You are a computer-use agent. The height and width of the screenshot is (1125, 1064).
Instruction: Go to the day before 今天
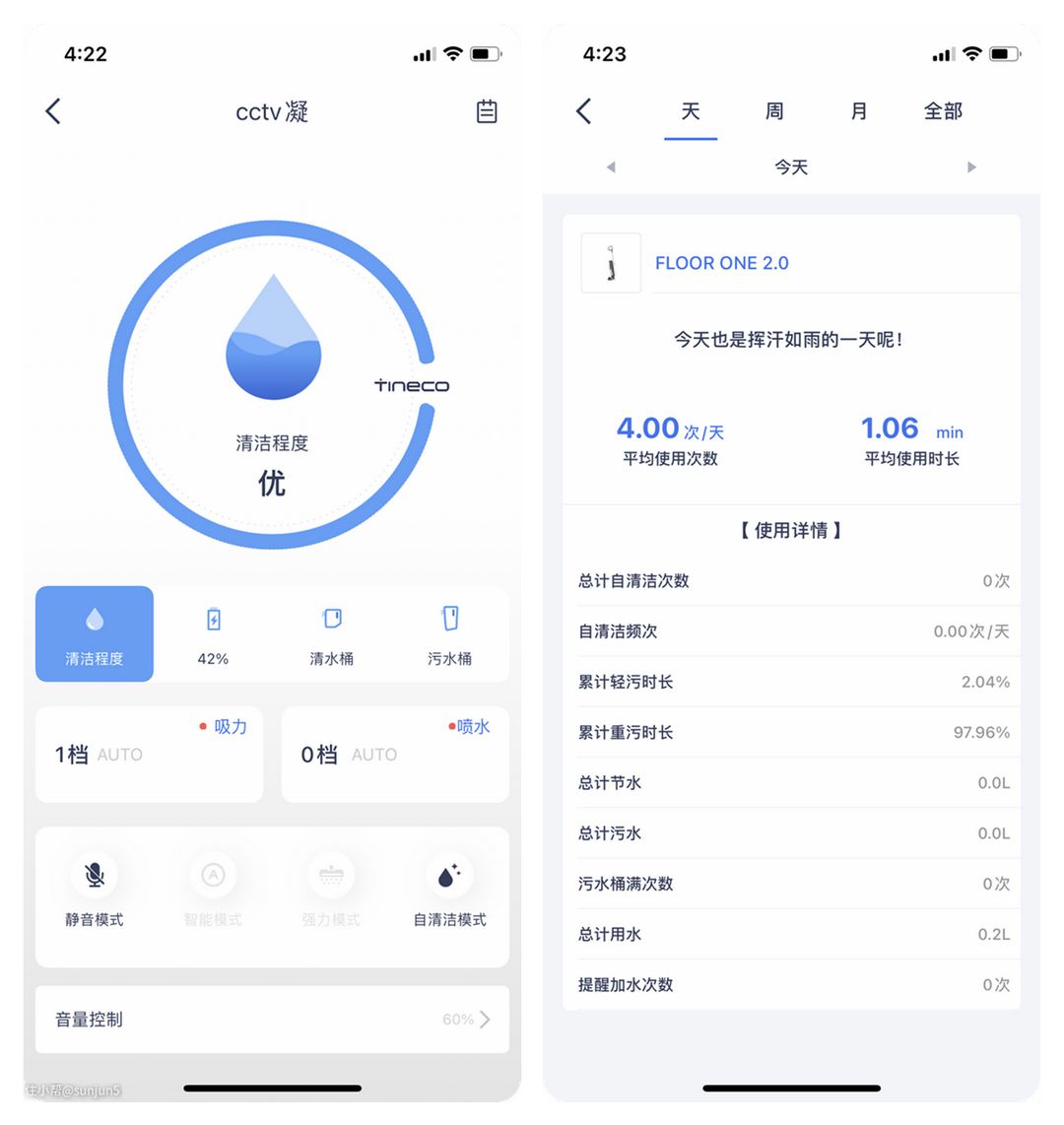[x=611, y=167]
